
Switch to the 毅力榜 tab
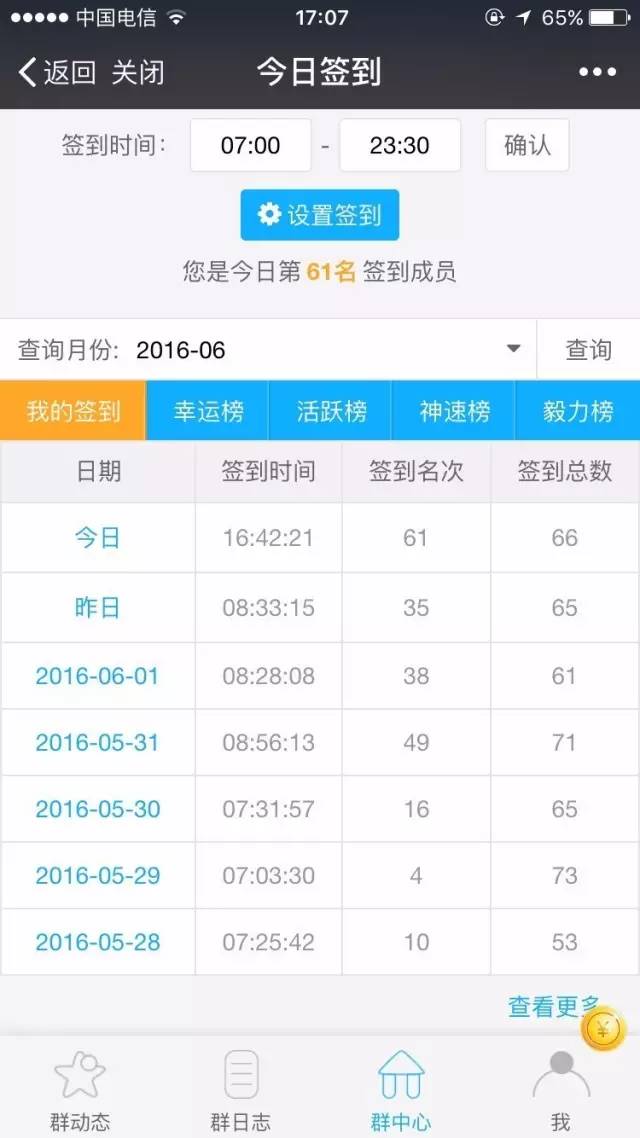pos(578,411)
